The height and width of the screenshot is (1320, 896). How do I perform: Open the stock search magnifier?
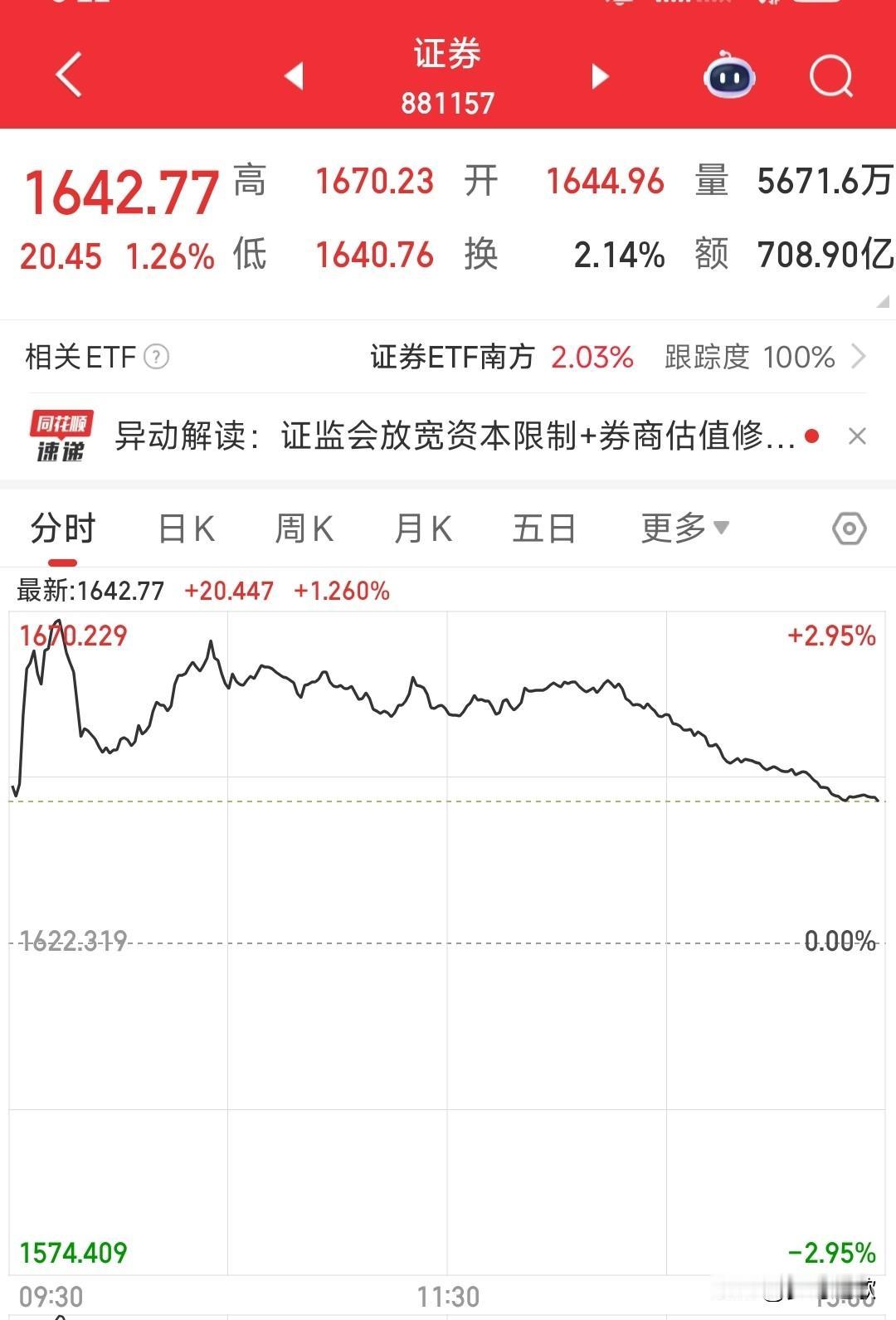pyautogui.click(x=831, y=76)
